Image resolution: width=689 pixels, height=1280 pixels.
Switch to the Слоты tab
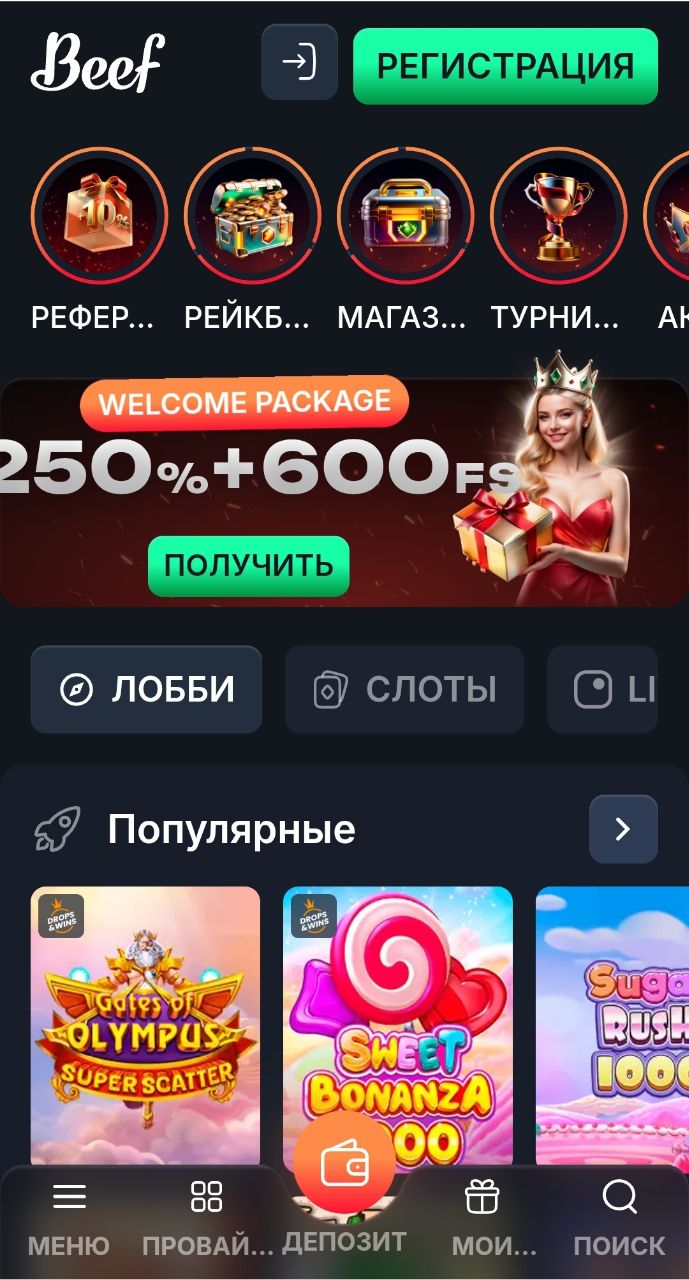point(404,689)
